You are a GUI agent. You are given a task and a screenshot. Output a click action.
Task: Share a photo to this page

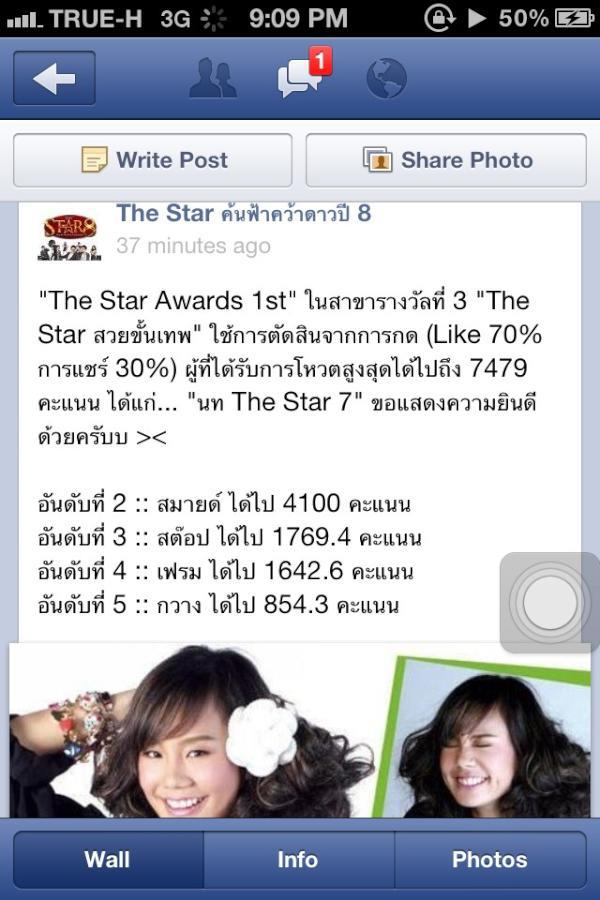pos(446,160)
